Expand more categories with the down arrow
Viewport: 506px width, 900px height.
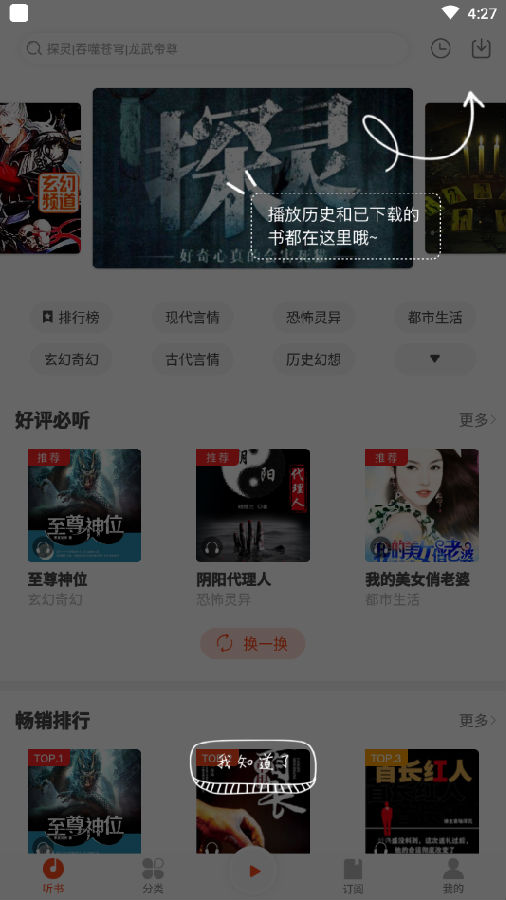point(435,359)
